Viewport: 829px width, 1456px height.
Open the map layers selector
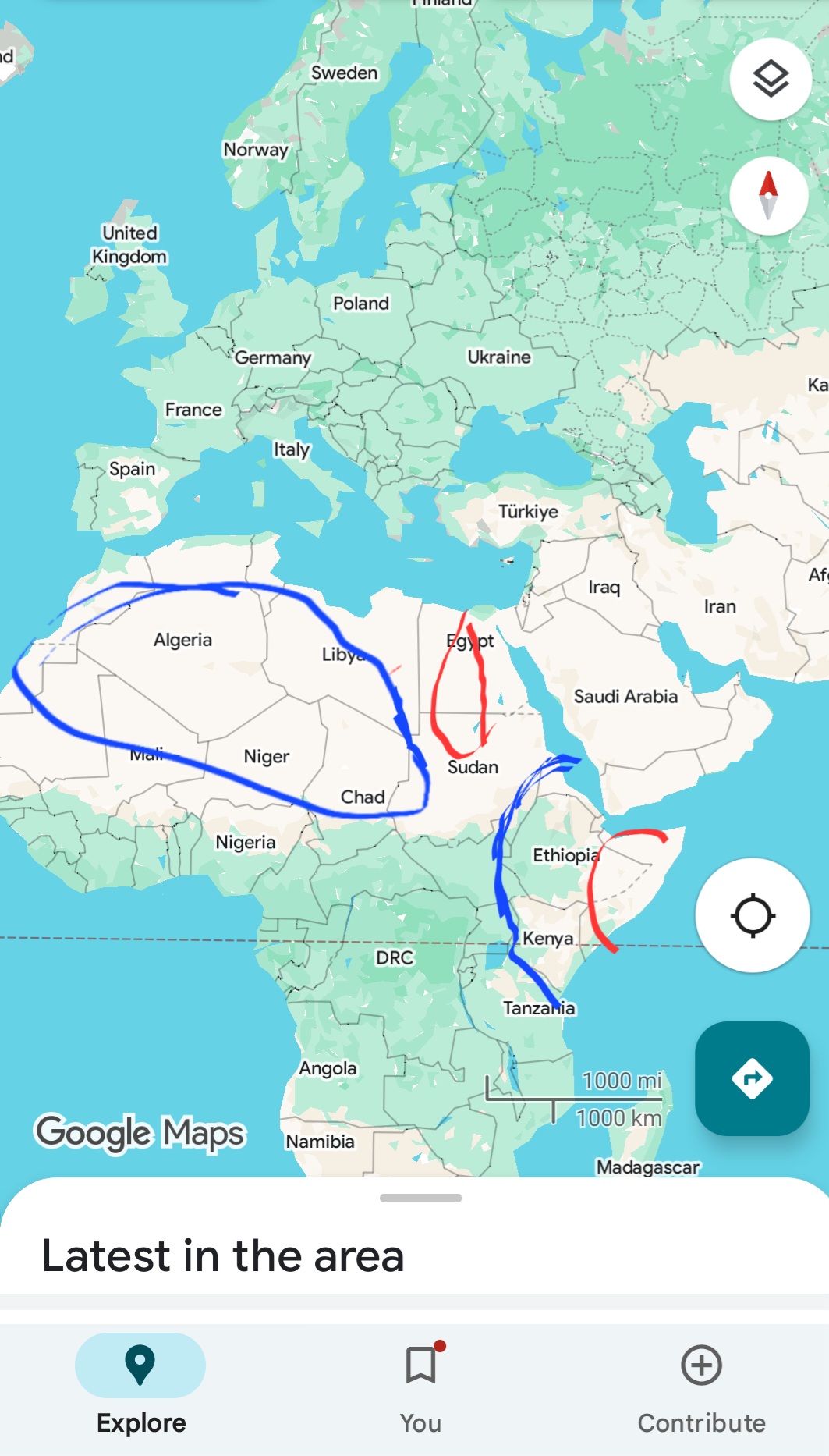click(770, 79)
